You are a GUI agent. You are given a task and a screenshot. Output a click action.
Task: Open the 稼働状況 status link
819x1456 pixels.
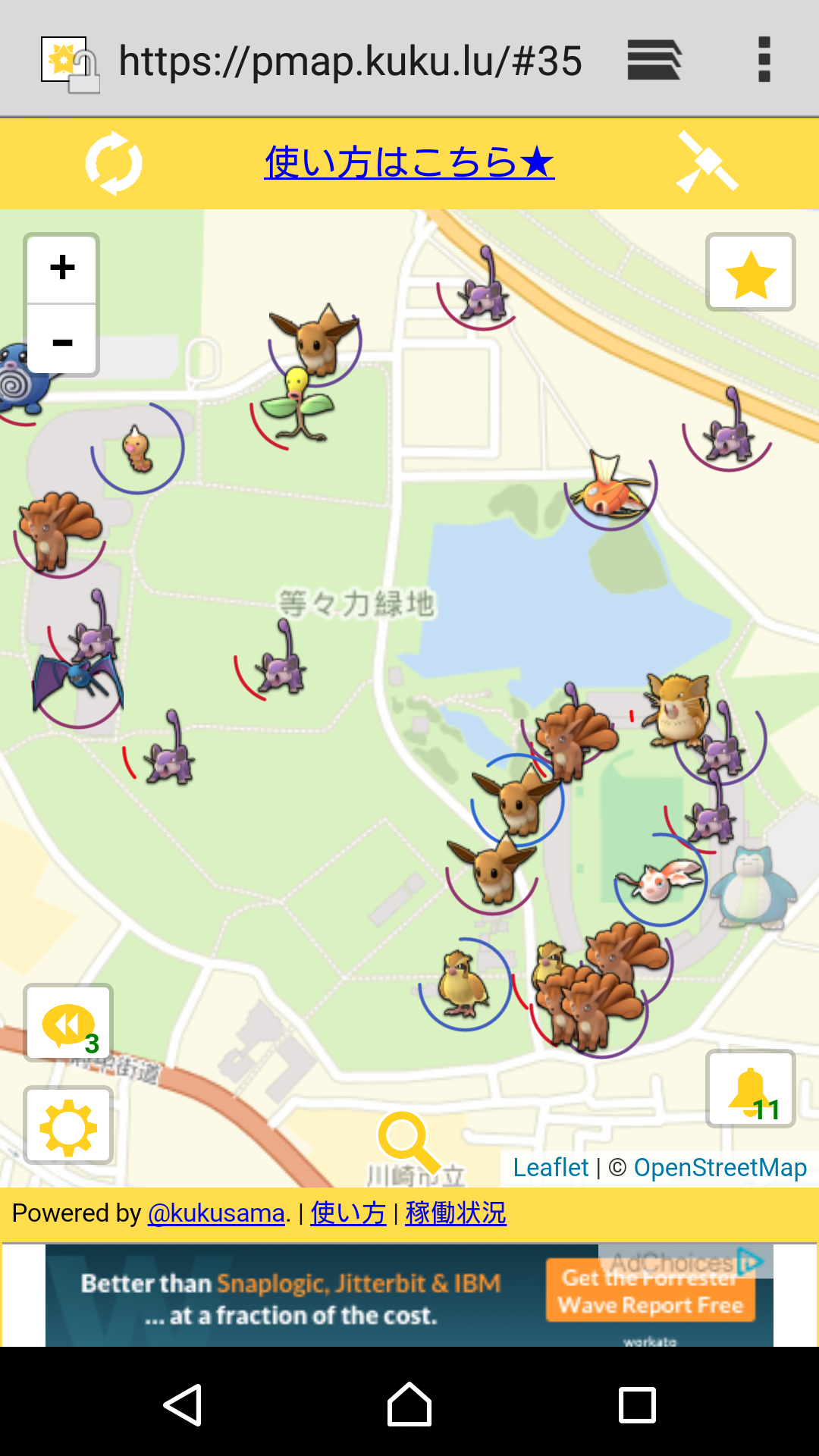[455, 1213]
